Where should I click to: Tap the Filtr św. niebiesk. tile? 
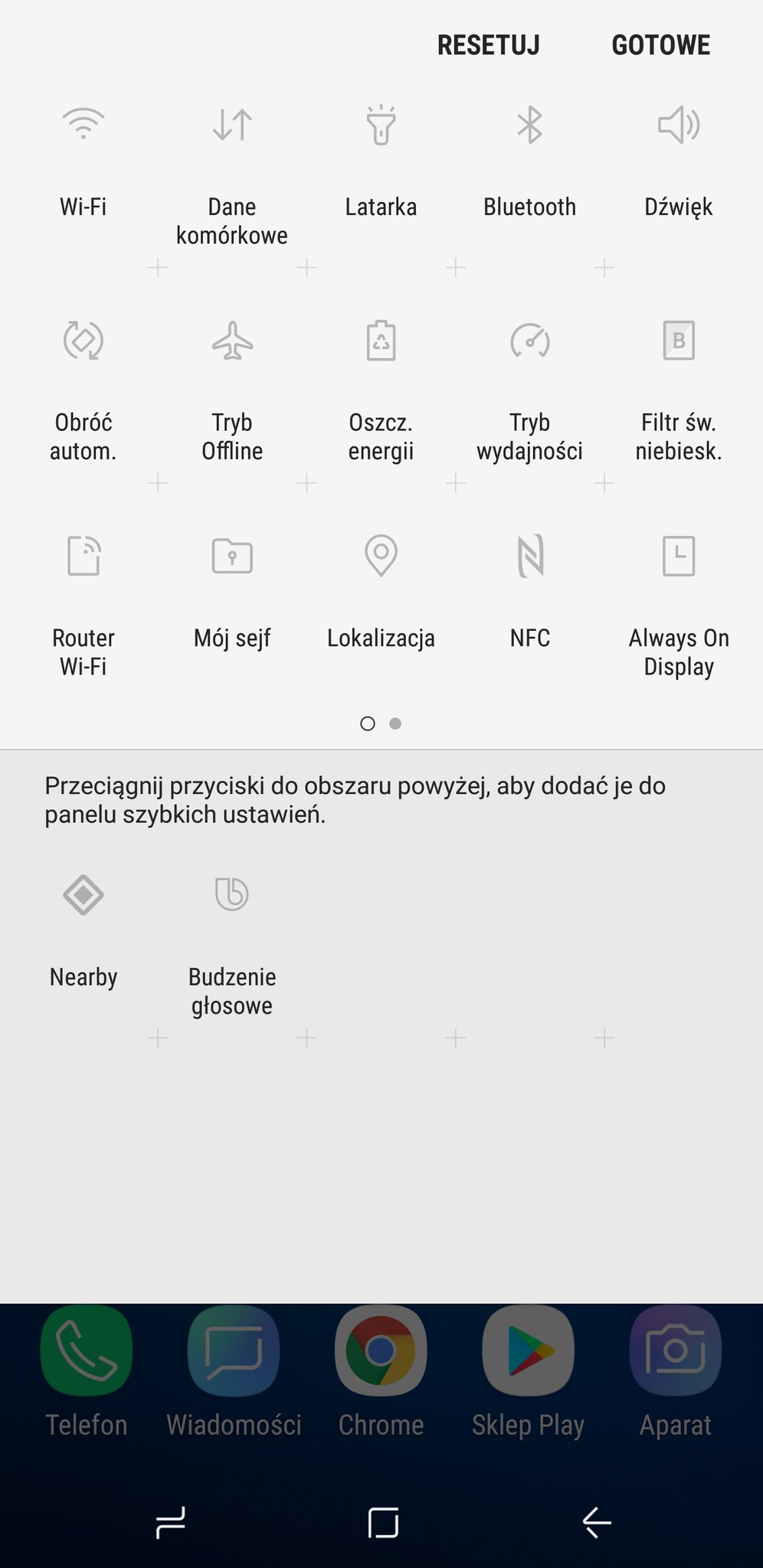679,390
